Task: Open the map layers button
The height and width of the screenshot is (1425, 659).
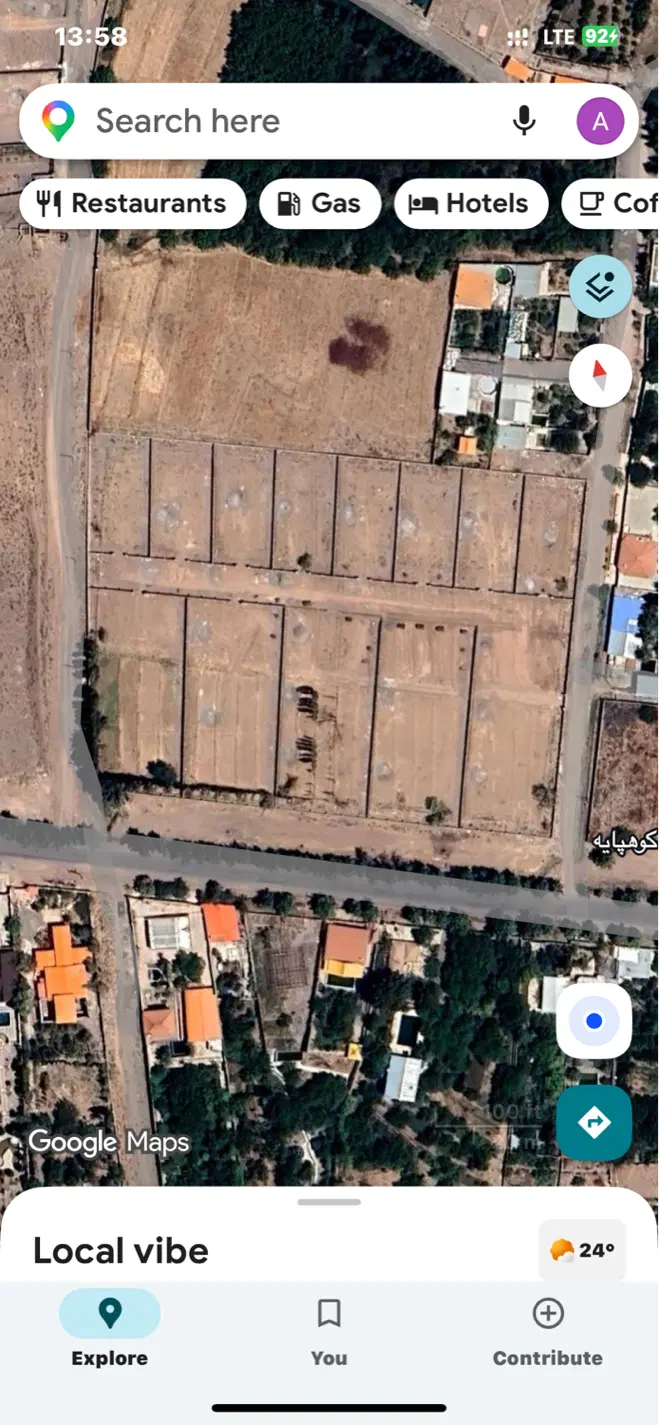Action: pyautogui.click(x=600, y=287)
